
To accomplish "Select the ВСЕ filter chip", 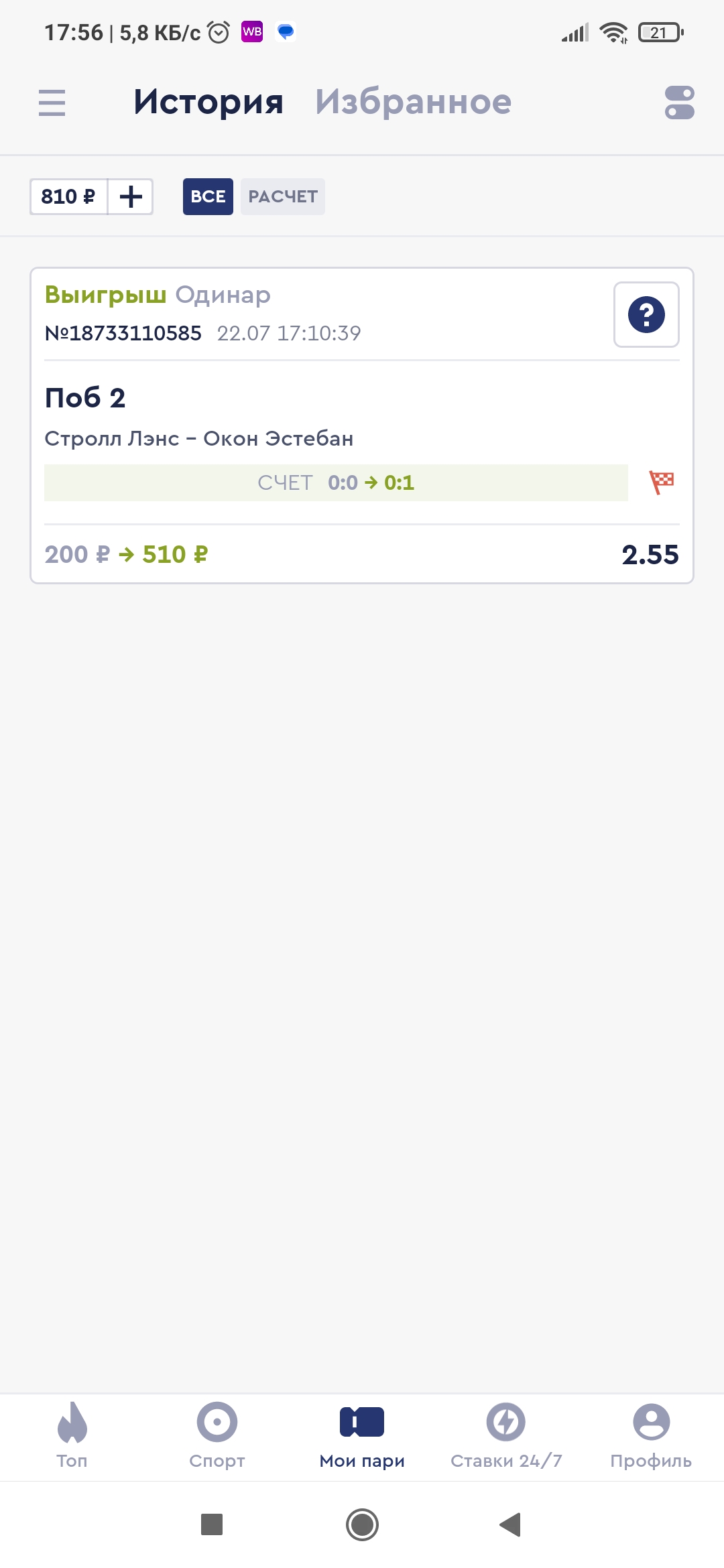I will (x=208, y=196).
